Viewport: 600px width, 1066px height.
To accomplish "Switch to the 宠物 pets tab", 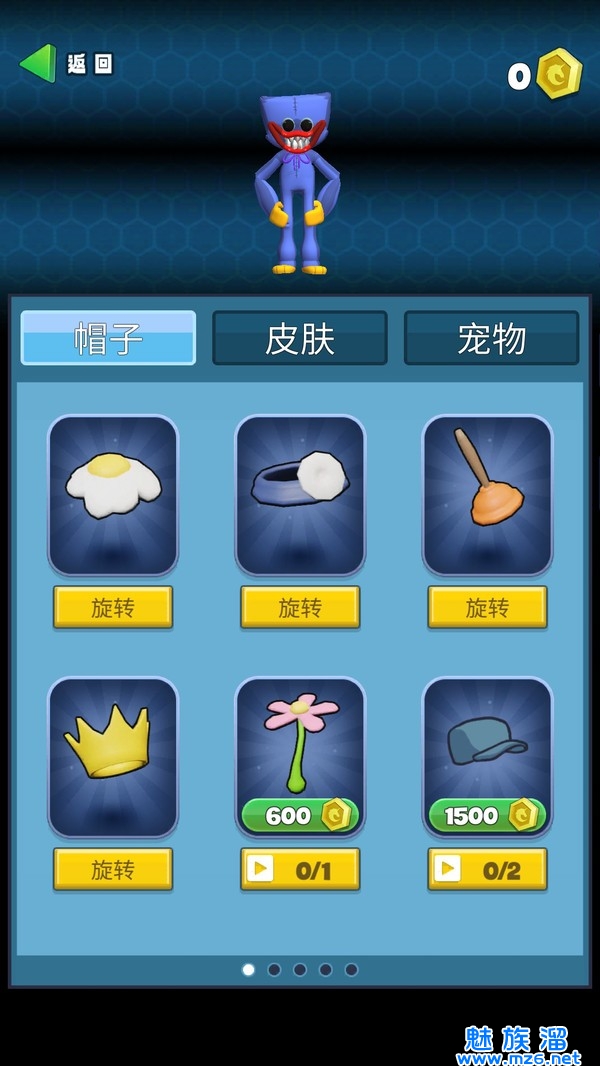I will tap(491, 338).
